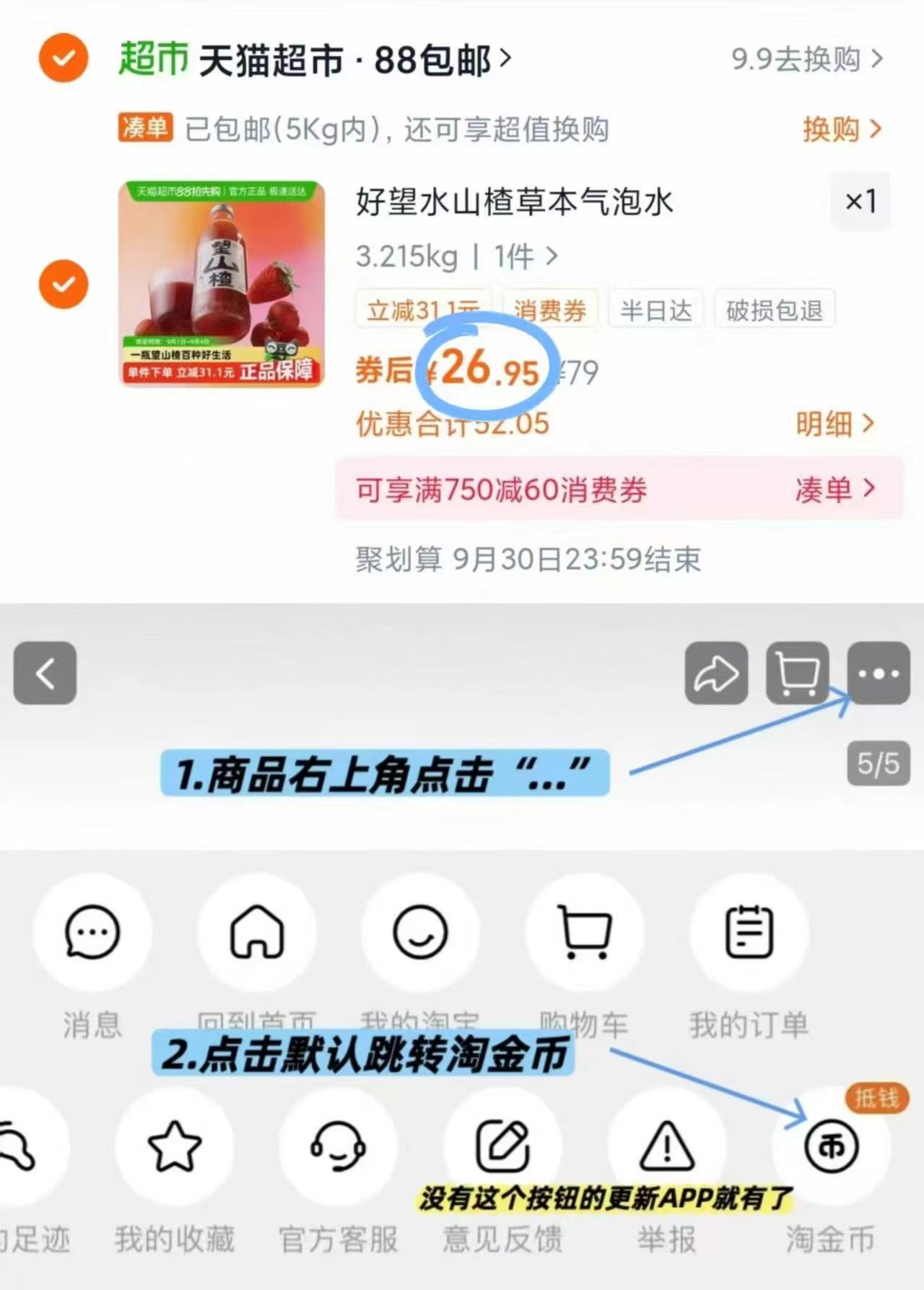Screen dimensions: 924x1290
Task: Select the 回到首页 (Home) icon
Action: click(257, 933)
